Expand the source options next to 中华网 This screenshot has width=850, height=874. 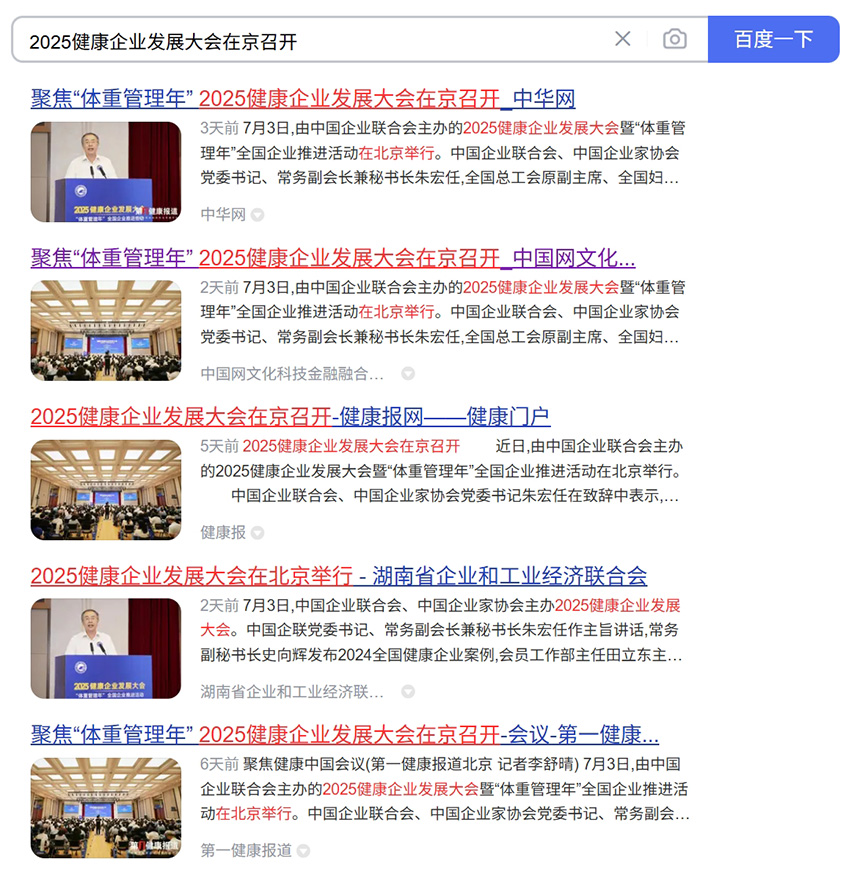click(x=258, y=214)
